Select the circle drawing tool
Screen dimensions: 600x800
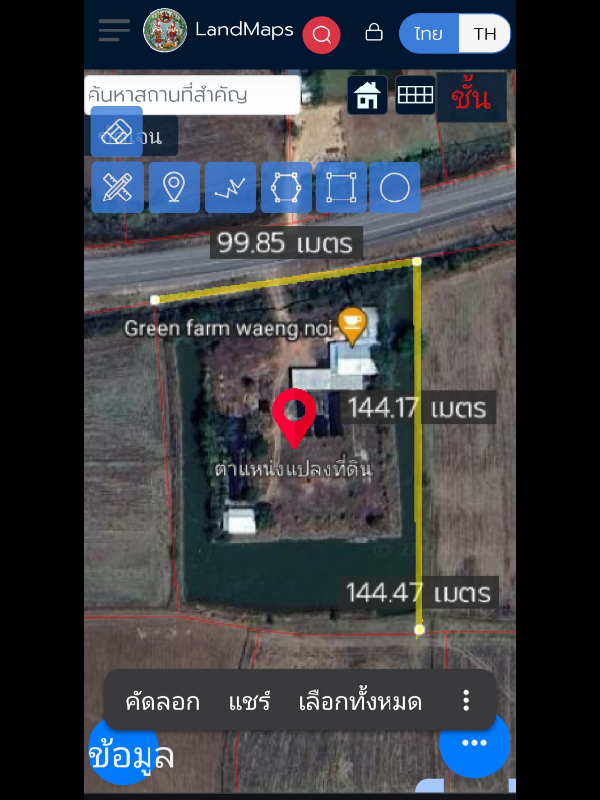point(395,187)
